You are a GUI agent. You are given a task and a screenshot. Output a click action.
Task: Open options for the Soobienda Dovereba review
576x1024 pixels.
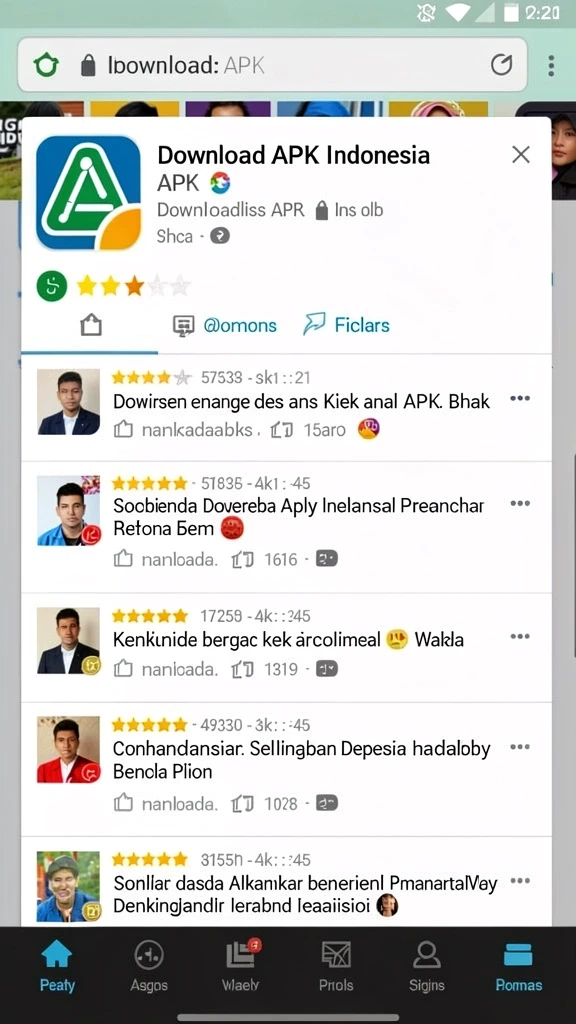point(520,504)
